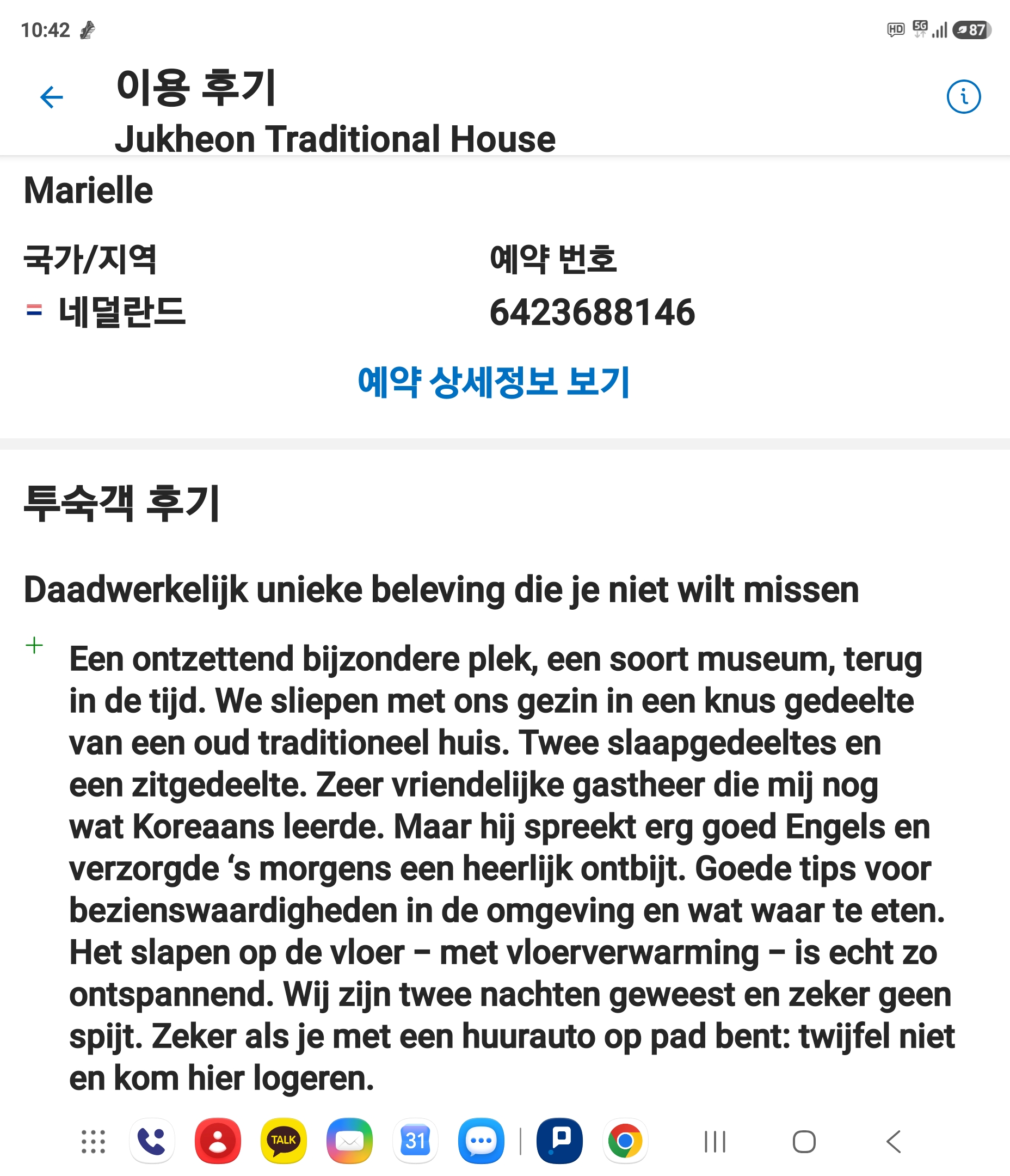
Task: Show recent apps
Action: (715, 1142)
